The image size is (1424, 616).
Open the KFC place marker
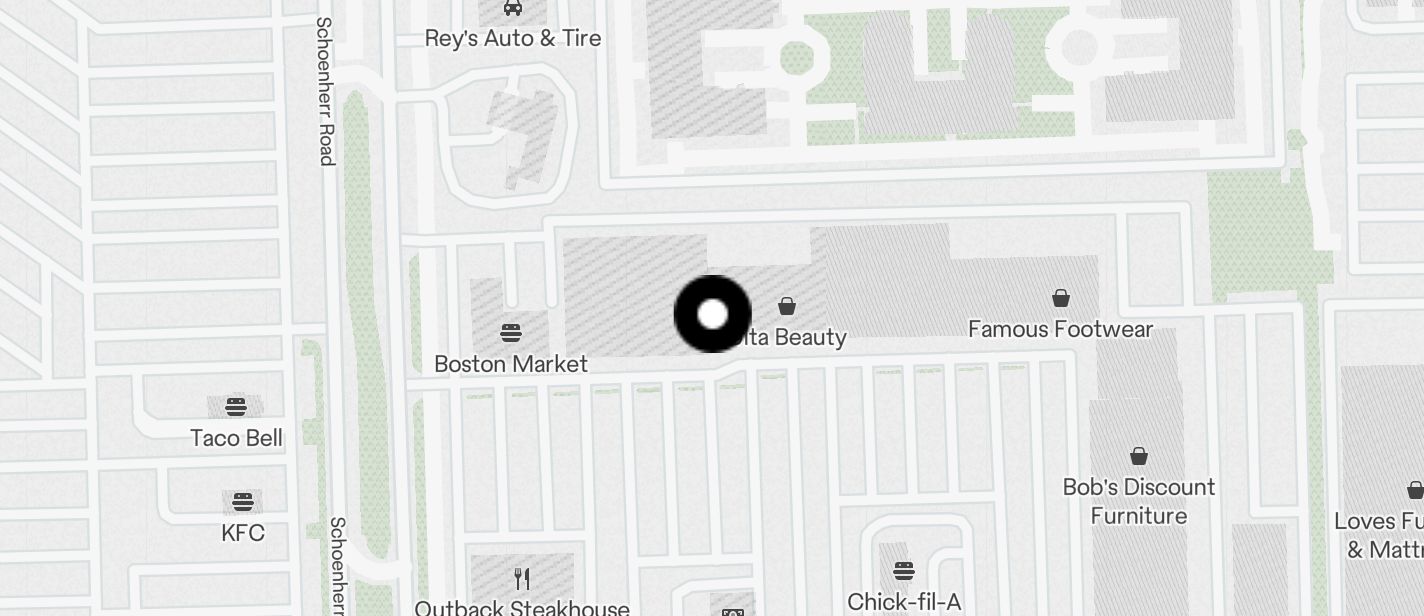tap(243, 502)
